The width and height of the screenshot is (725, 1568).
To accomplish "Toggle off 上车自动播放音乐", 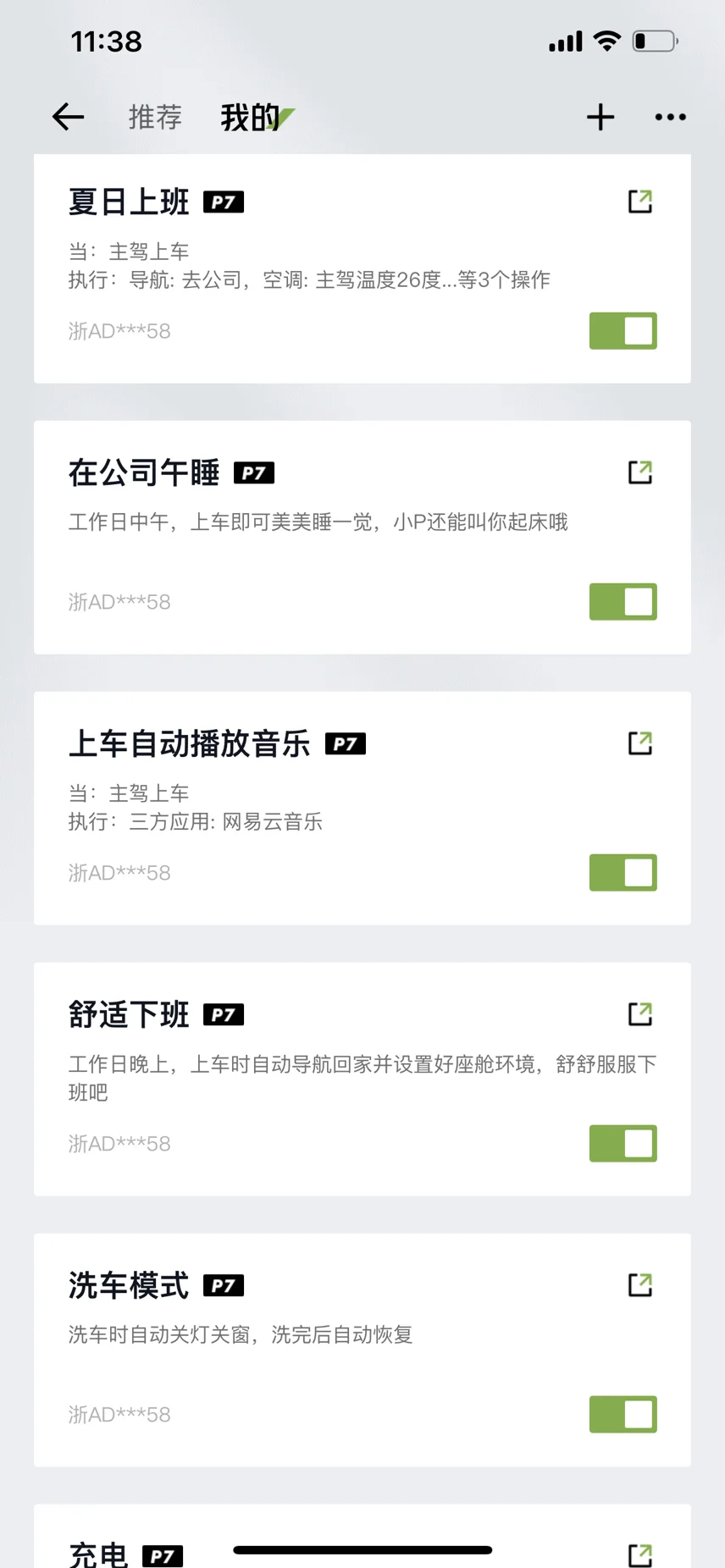I will pos(623,873).
